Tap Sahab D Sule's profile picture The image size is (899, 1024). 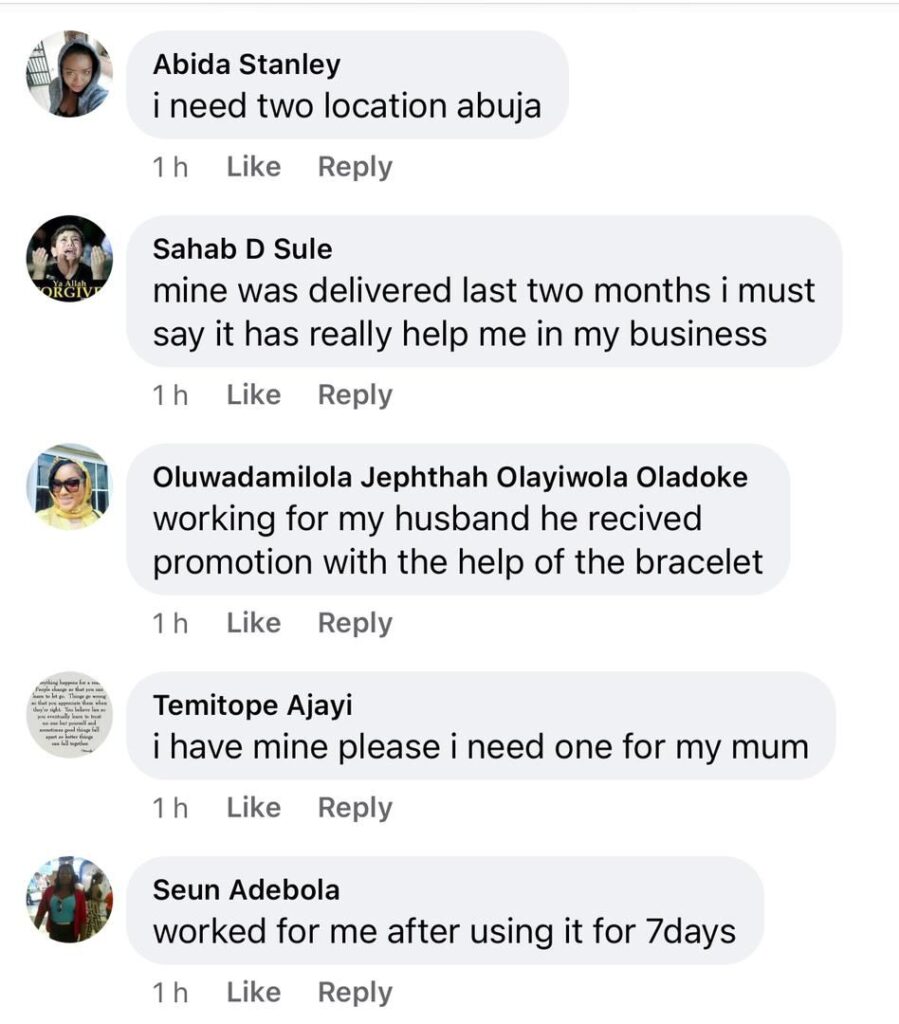pos(69,258)
